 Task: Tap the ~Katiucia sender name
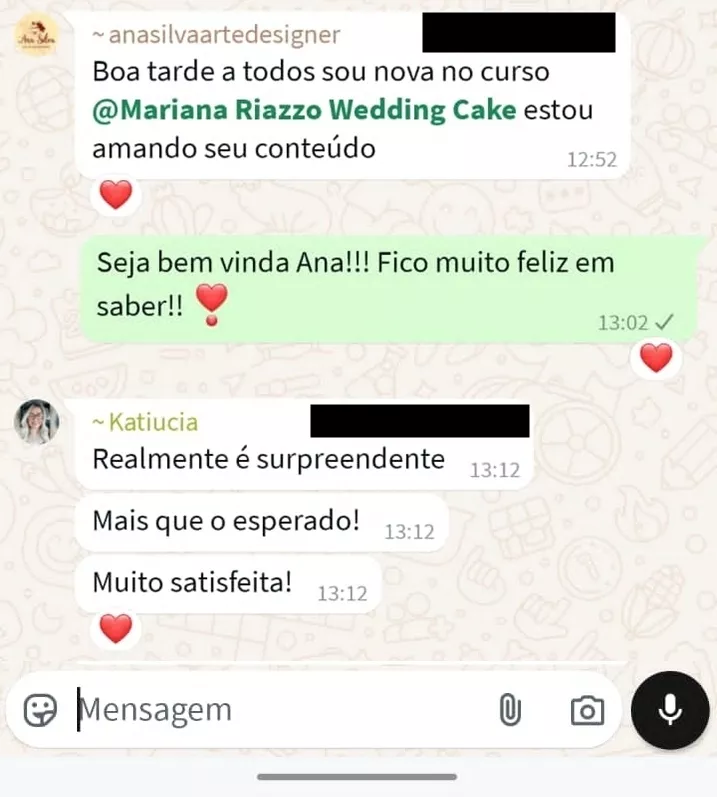point(145,422)
